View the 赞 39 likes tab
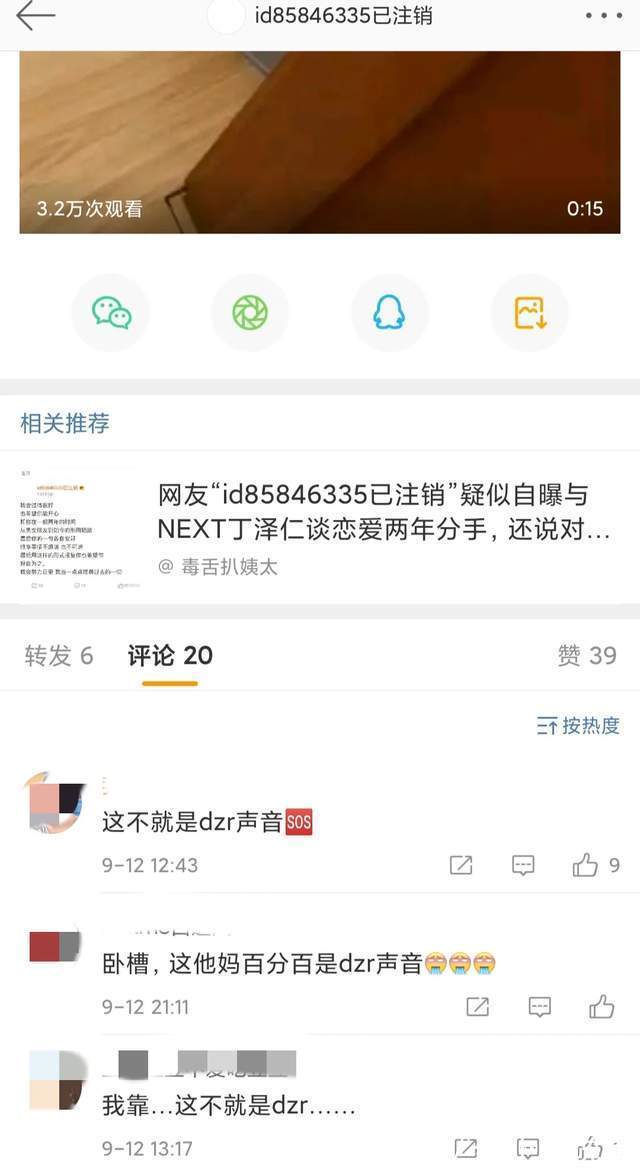 coord(587,655)
